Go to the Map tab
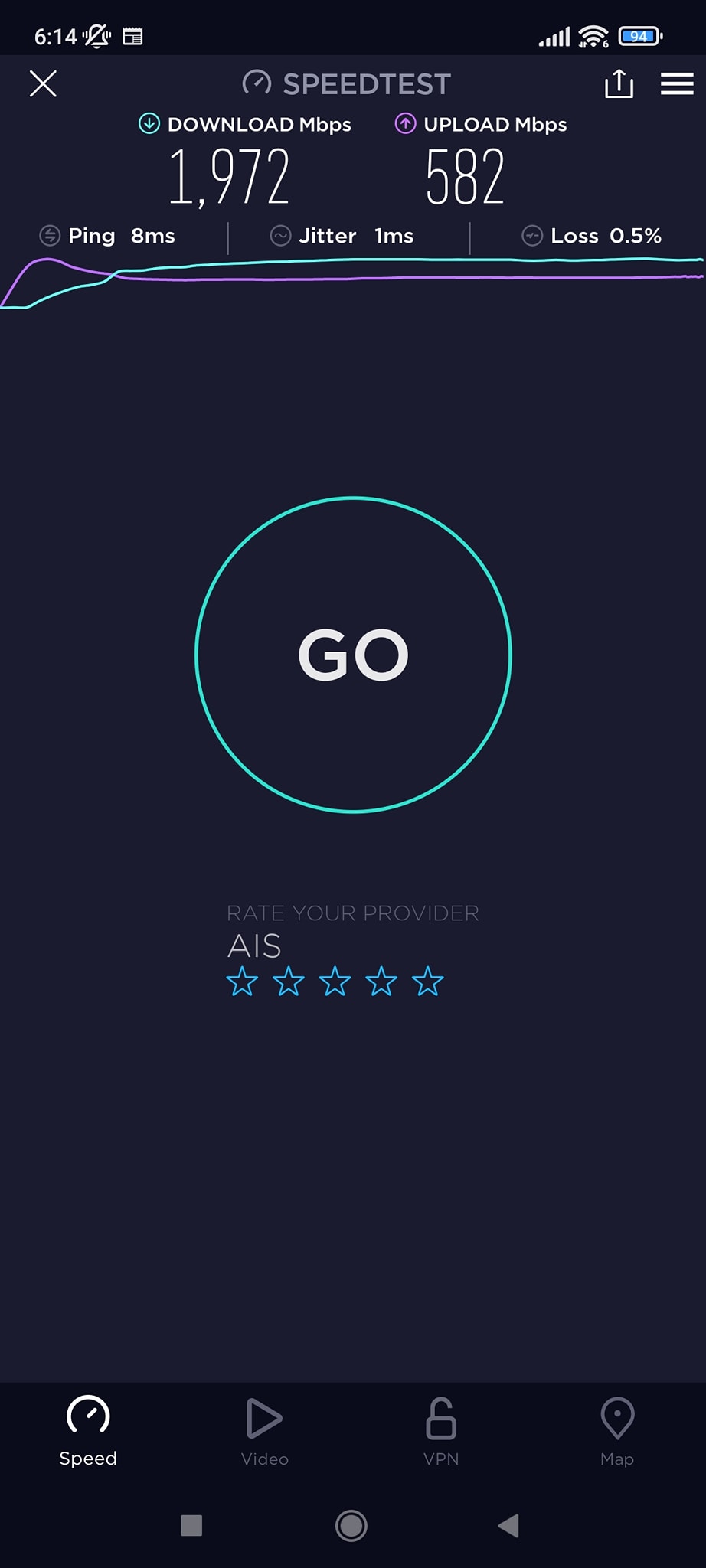Viewport: 706px width, 1568px height. pyautogui.click(x=617, y=1430)
